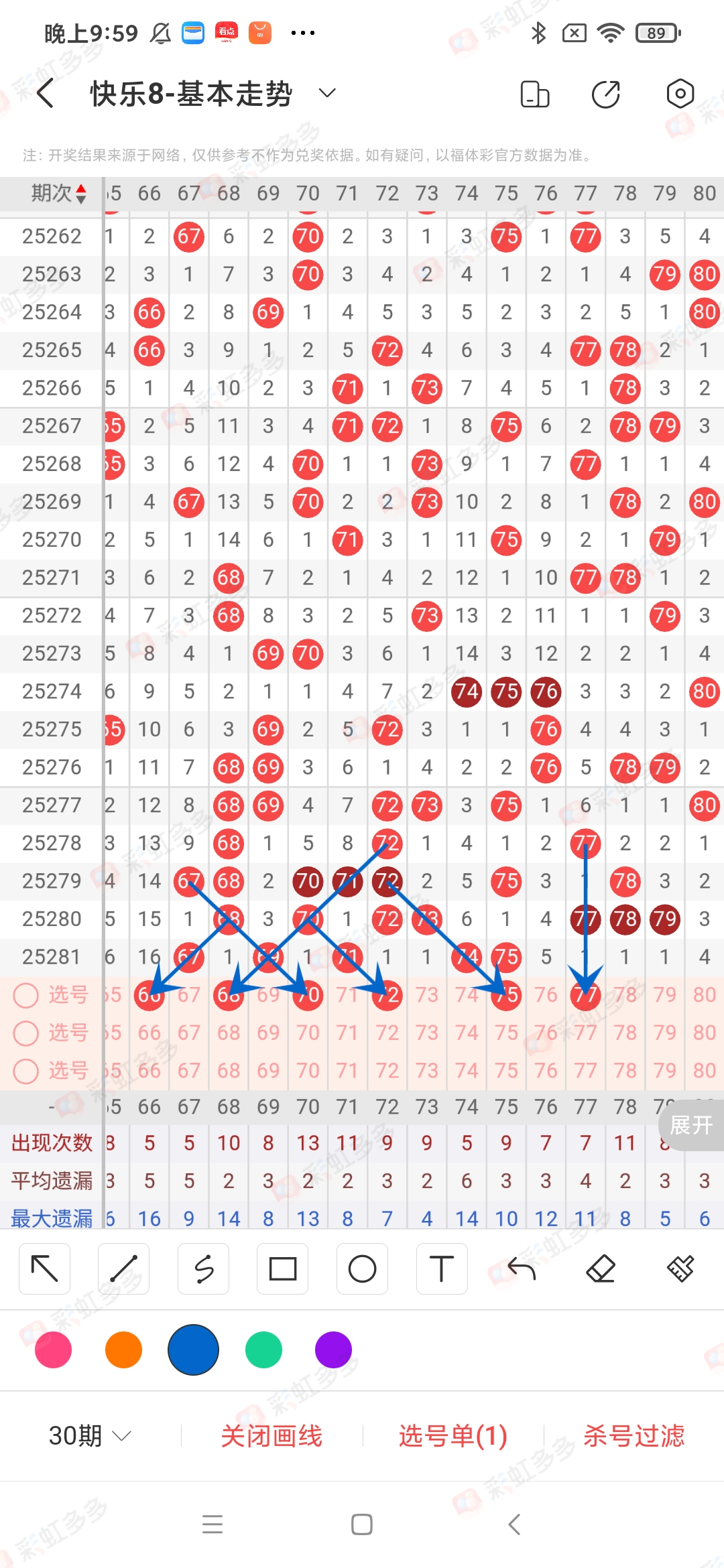The width and height of the screenshot is (724, 1568).
Task: Open 杀号过滤 number filter
Action: pyautogui.click(x=633, y=1436)
